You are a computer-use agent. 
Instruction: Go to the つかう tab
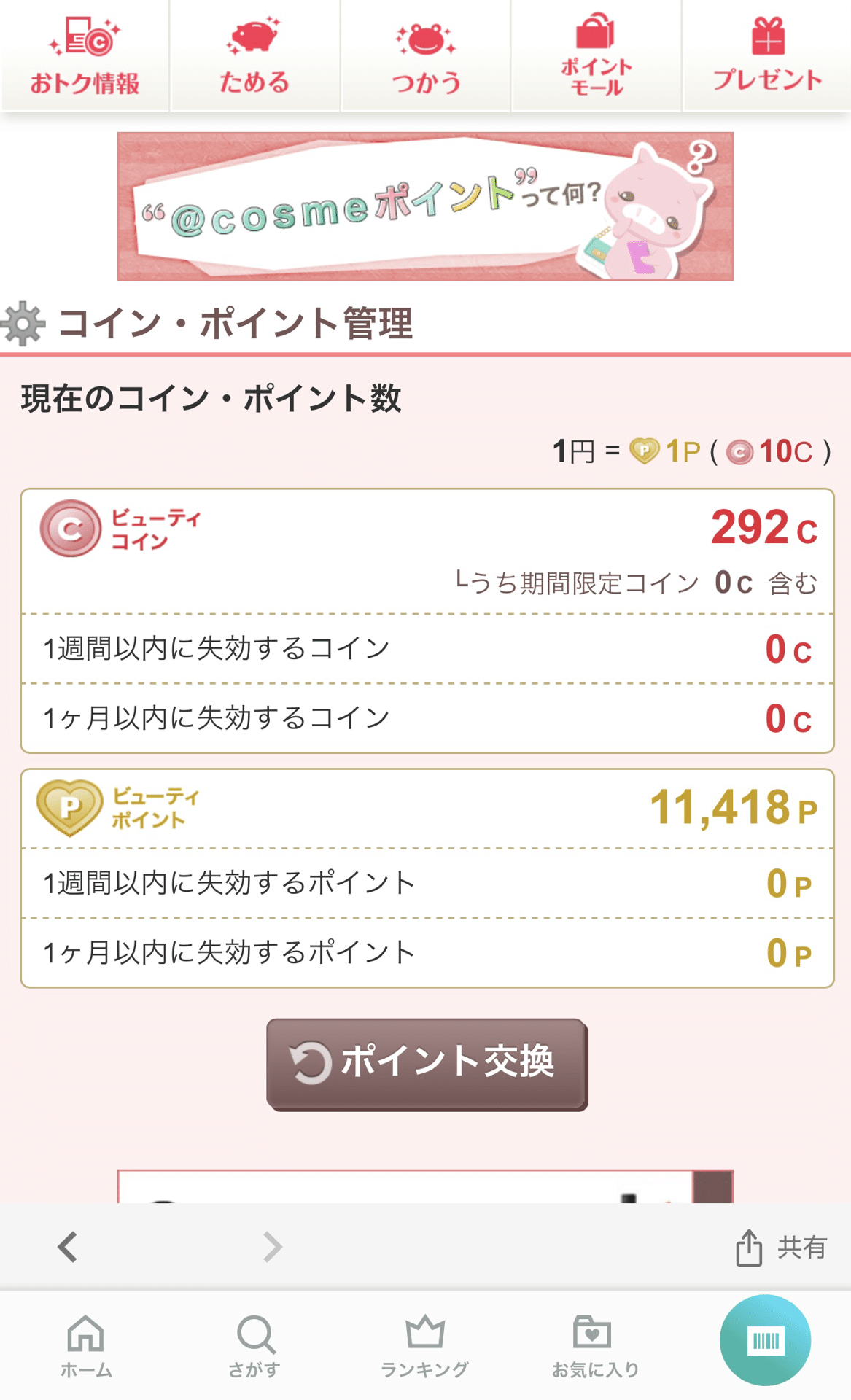click(x=426, y=56)
